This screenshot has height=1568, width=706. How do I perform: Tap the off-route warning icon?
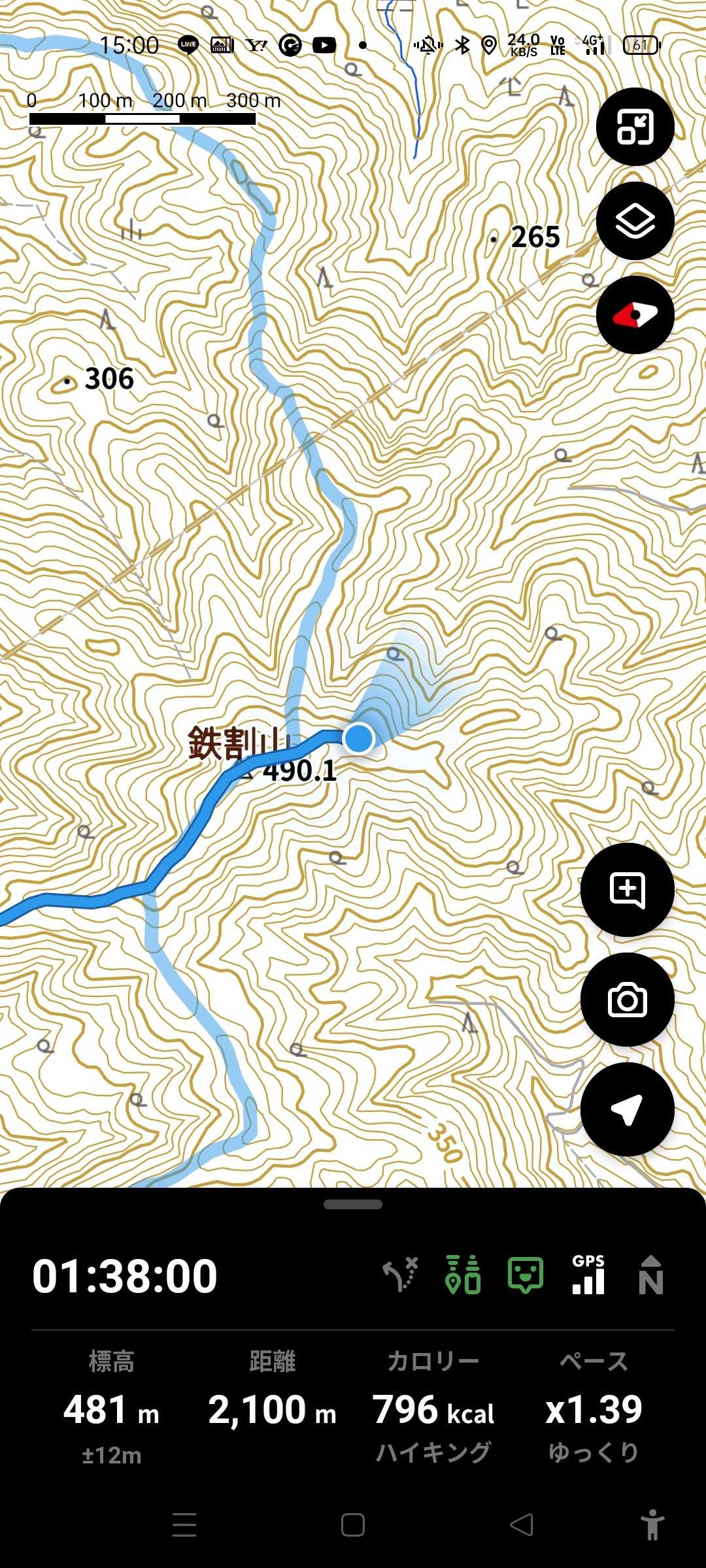[400, 1275]
